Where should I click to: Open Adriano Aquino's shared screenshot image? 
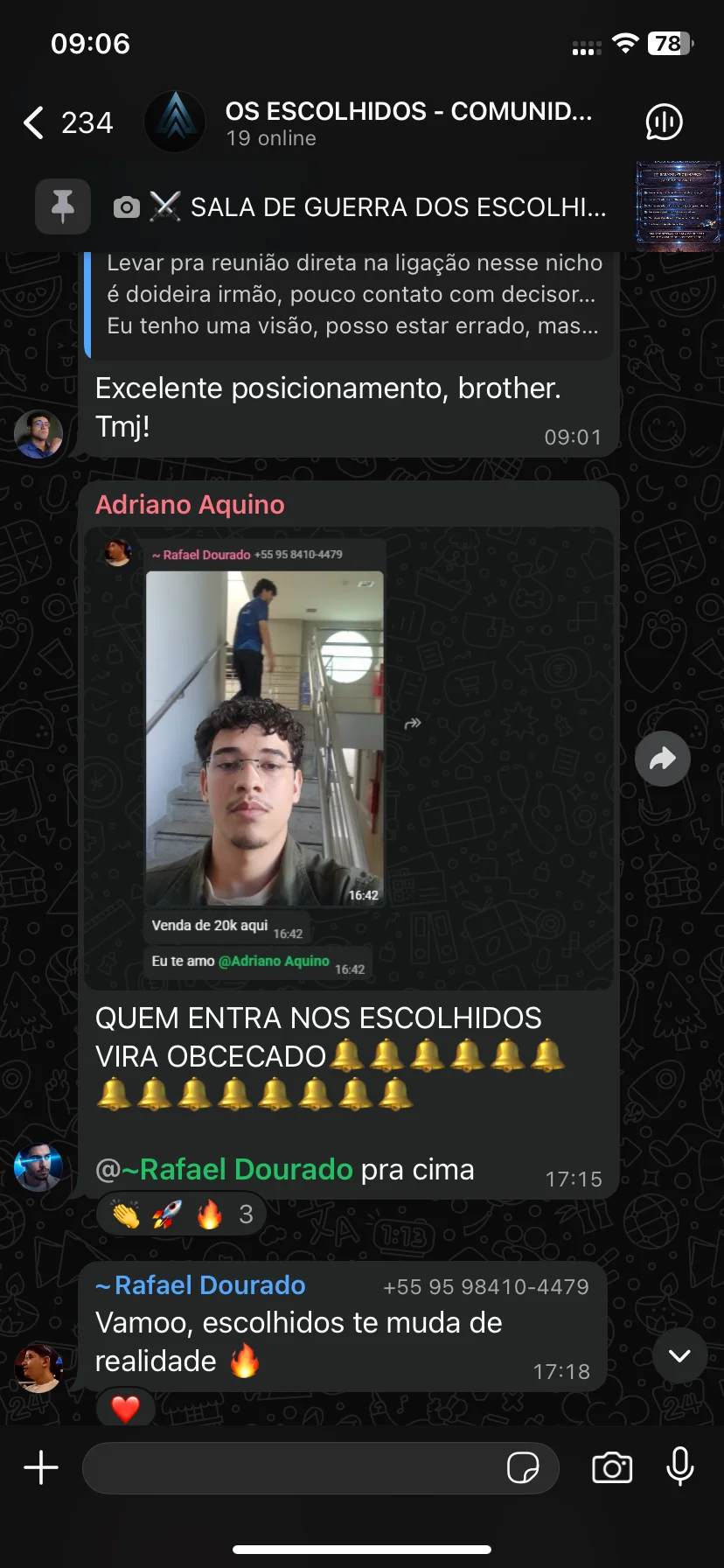tap(348, 758)
